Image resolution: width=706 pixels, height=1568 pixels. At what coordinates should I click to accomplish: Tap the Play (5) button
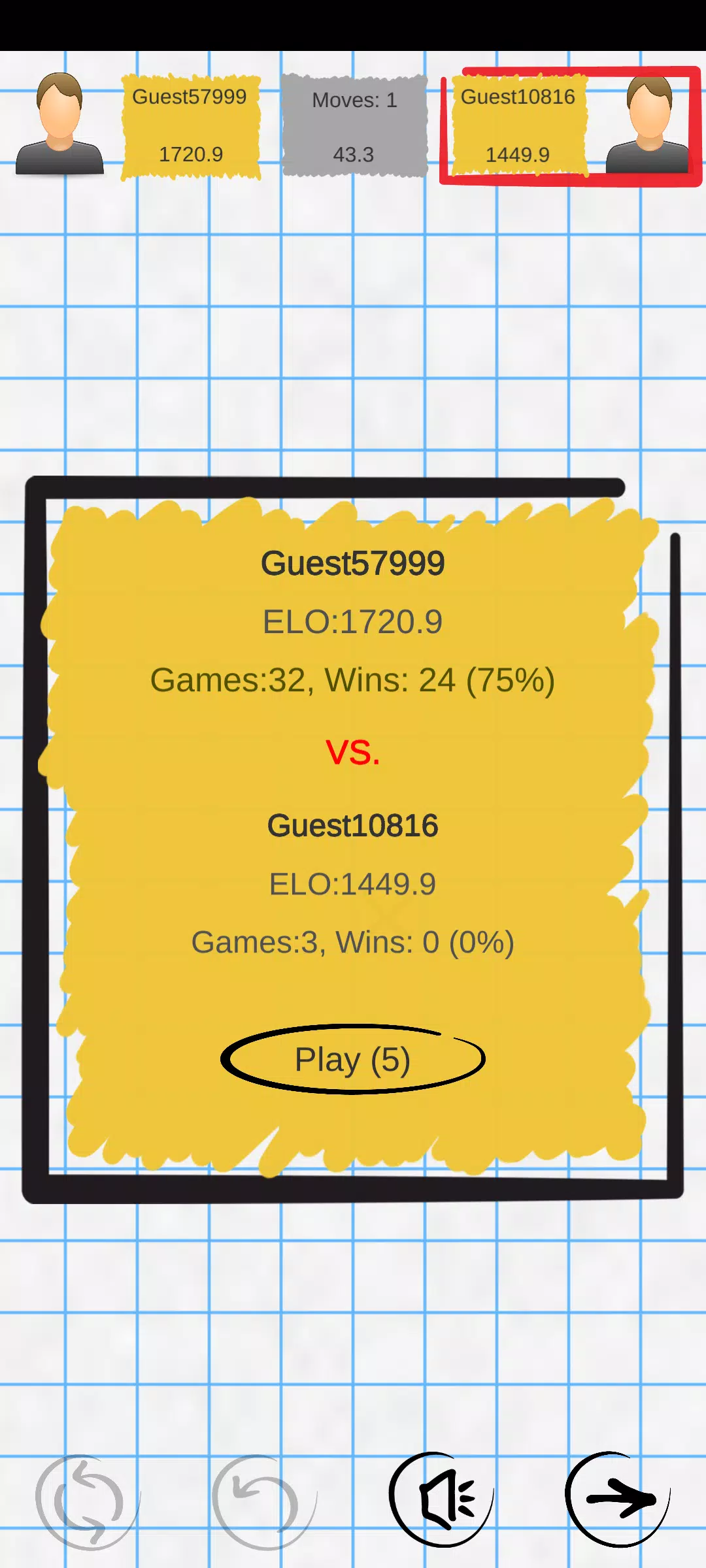[353, 1059]
